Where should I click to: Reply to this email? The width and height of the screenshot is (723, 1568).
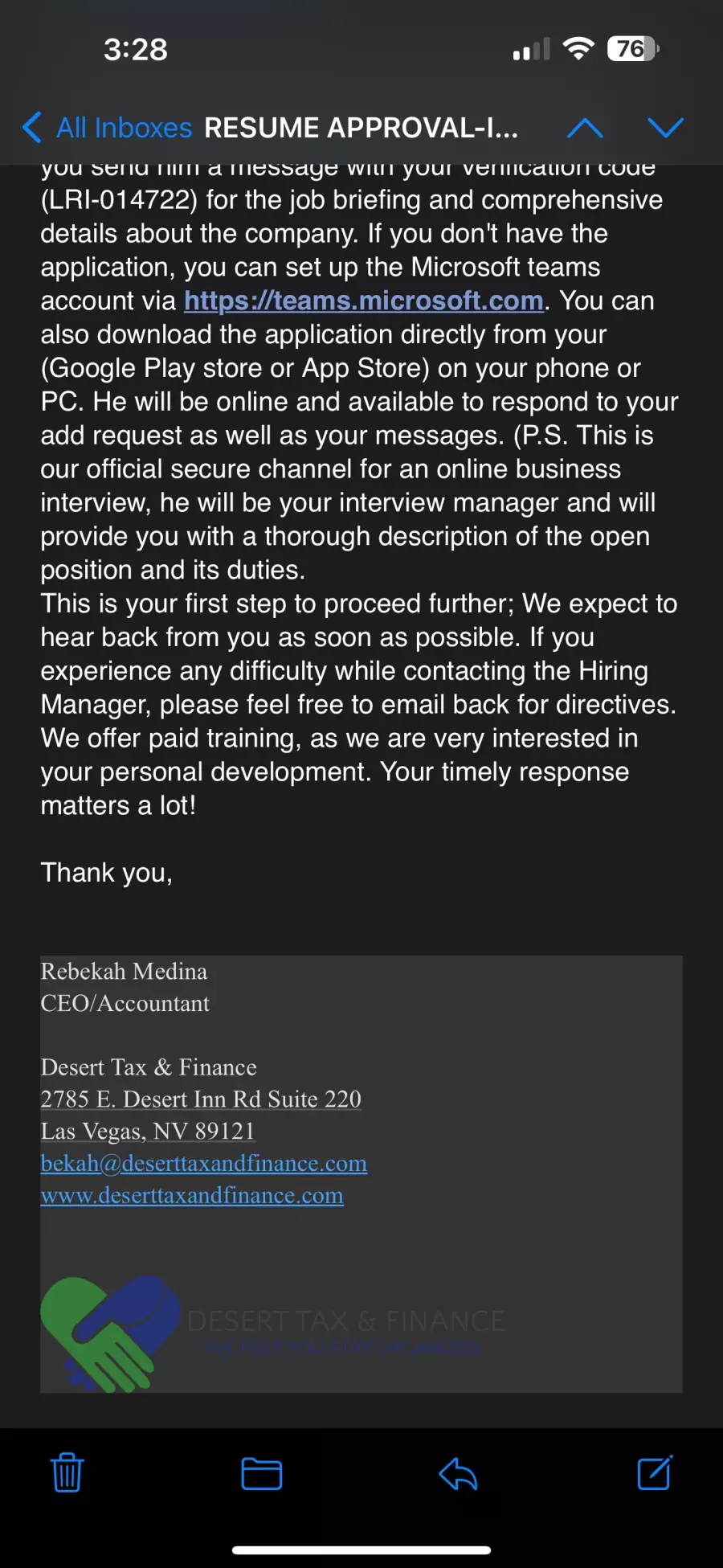coord(458,1473)
